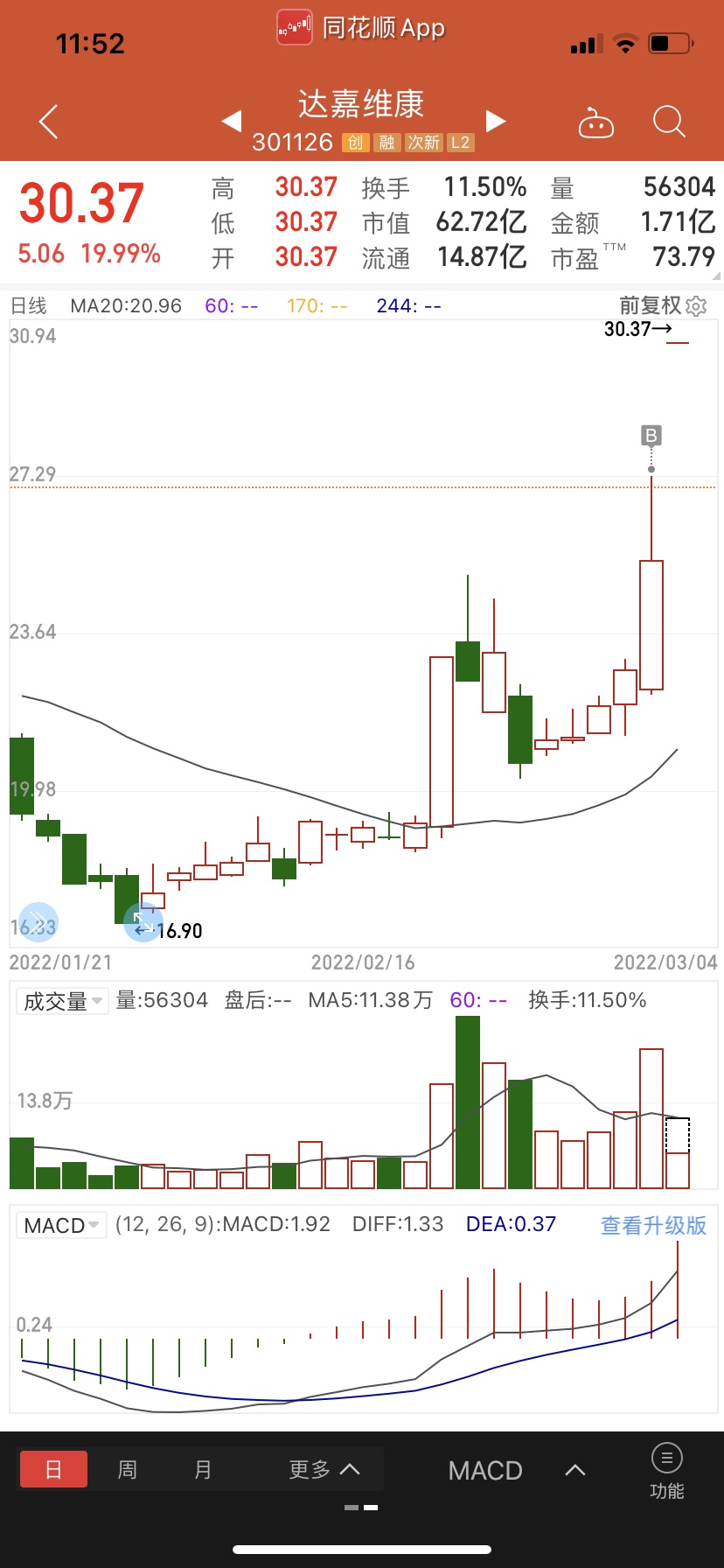This screenshot has height=1568, width=724.
Task: Tap the B marker on the chart
Action: tap(651, 436)
